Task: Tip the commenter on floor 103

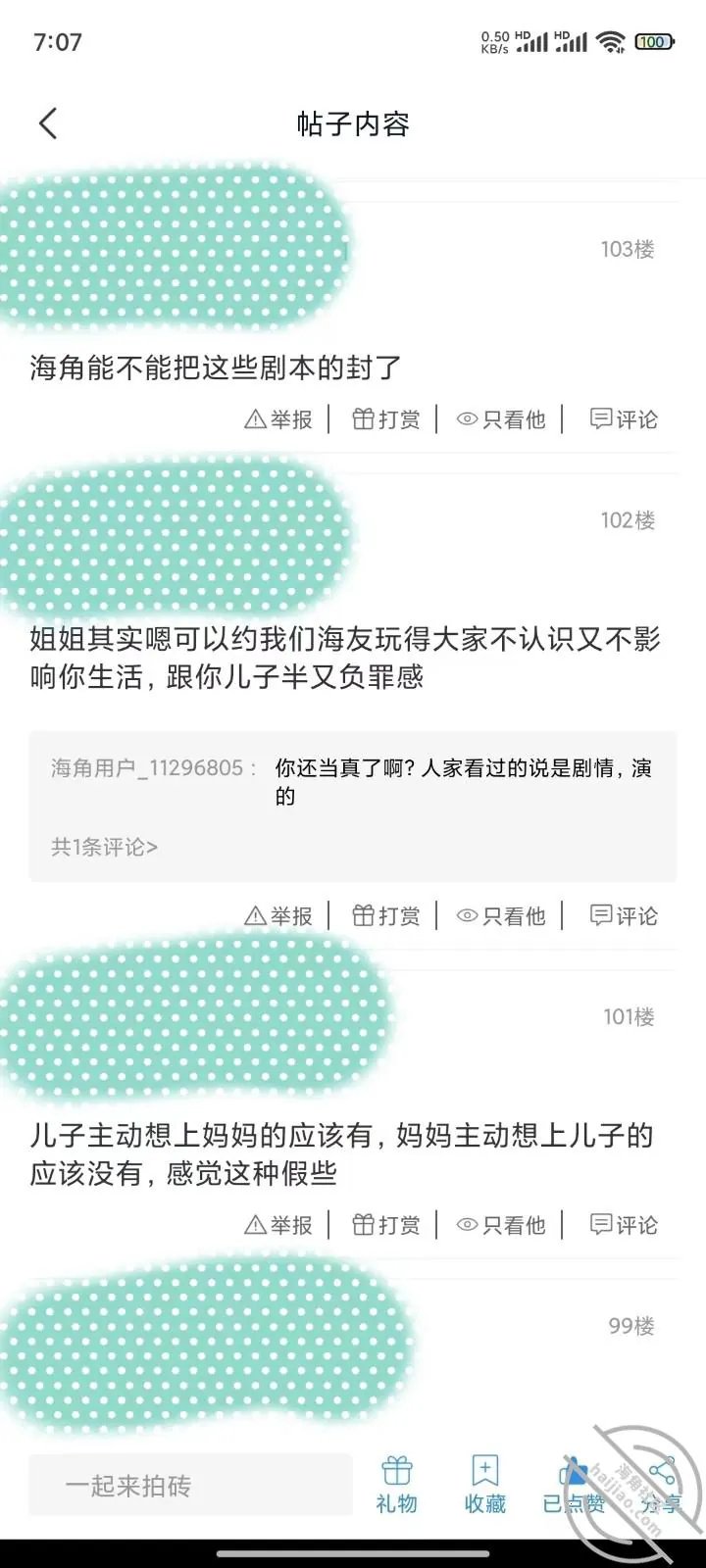Action: [x=386, y=419]
